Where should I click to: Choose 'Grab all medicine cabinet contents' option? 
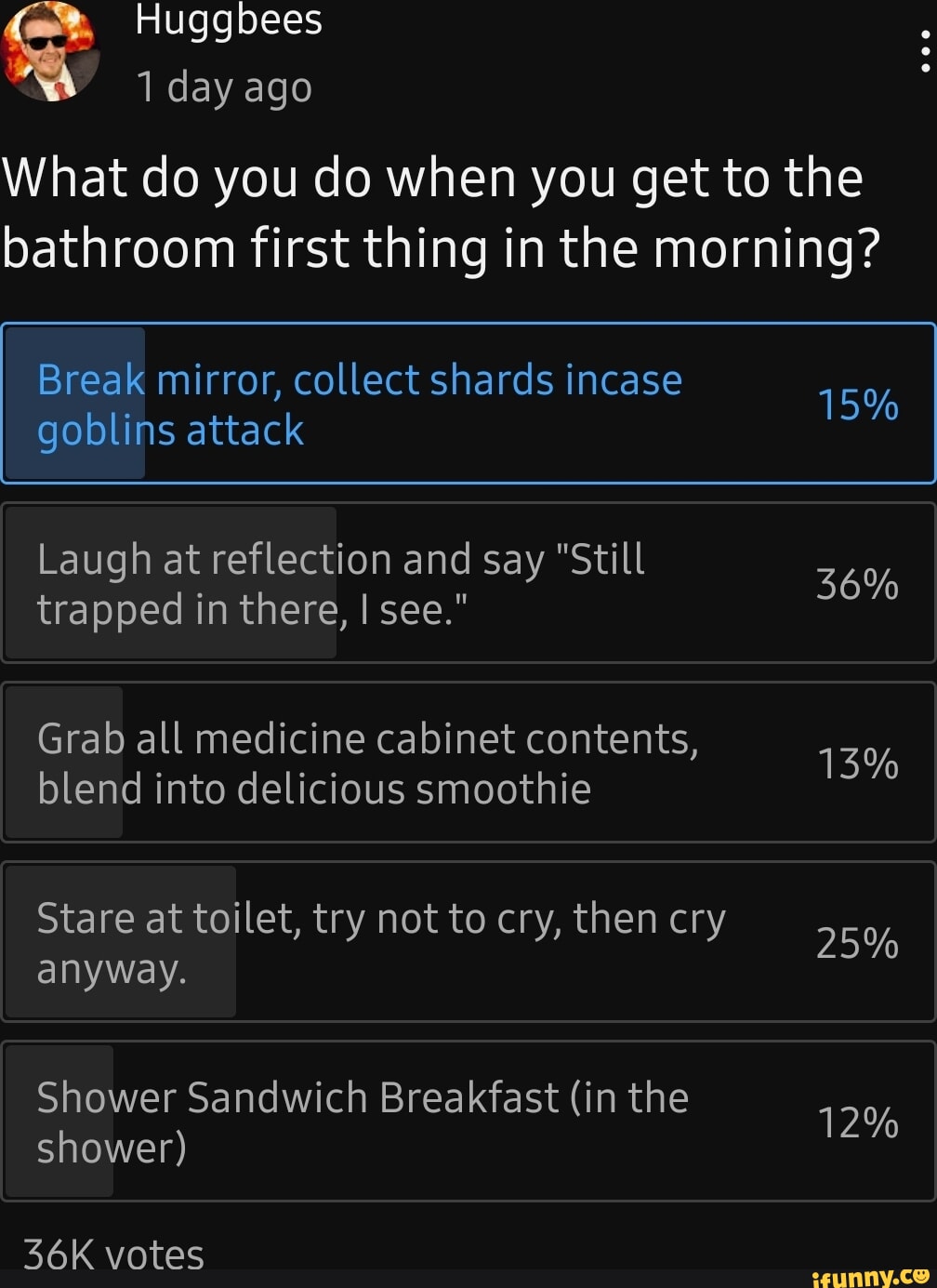pos(468,763)
